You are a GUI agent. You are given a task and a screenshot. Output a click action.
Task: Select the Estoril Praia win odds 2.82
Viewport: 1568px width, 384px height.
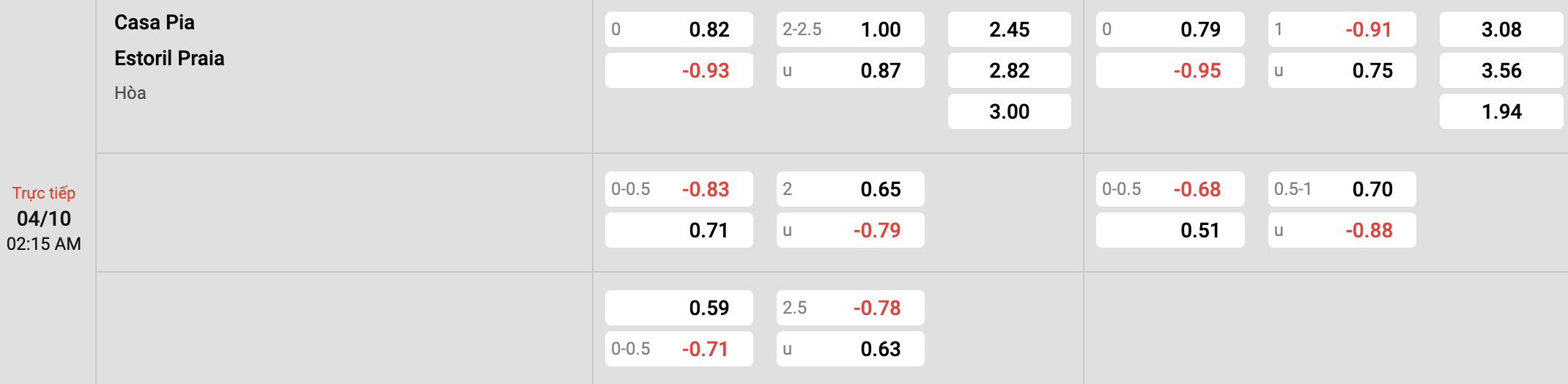tap(1009, 70)
